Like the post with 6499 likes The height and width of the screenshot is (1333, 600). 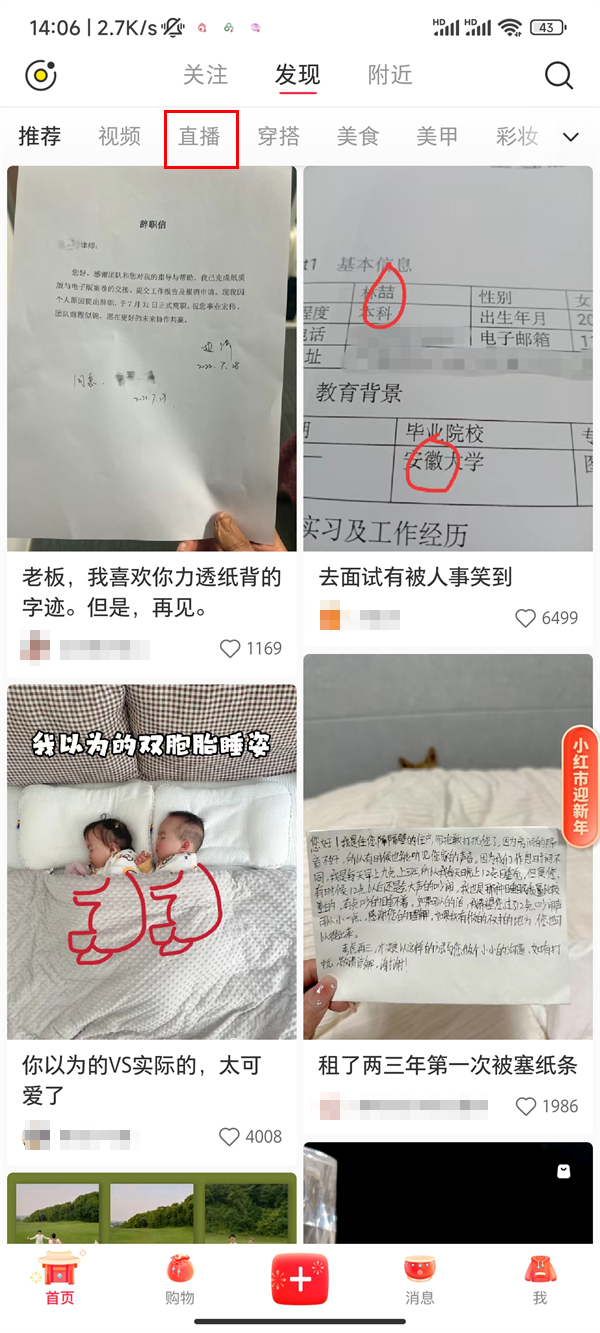[526, 619]
